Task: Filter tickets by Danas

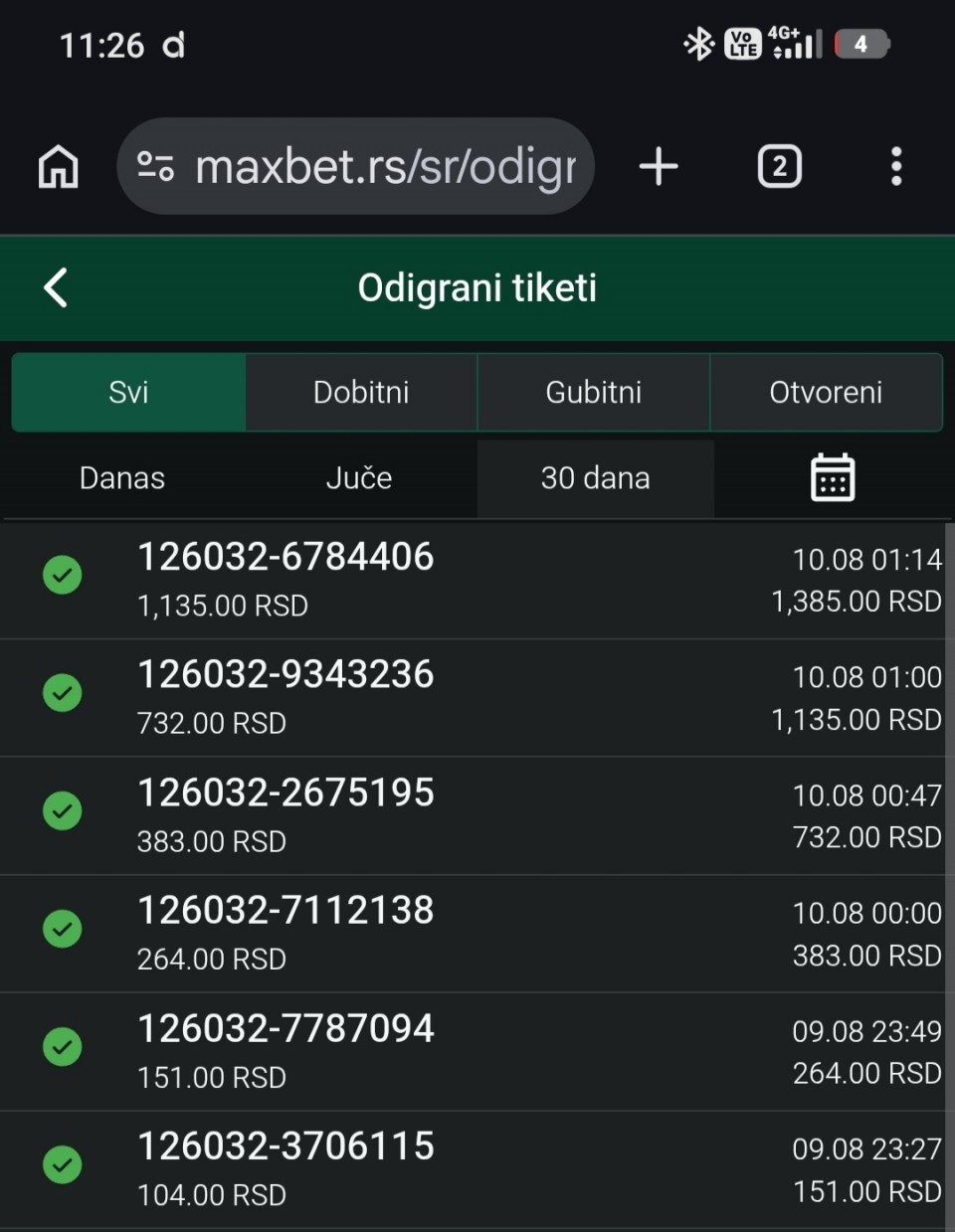Action: tap(122, 478)
